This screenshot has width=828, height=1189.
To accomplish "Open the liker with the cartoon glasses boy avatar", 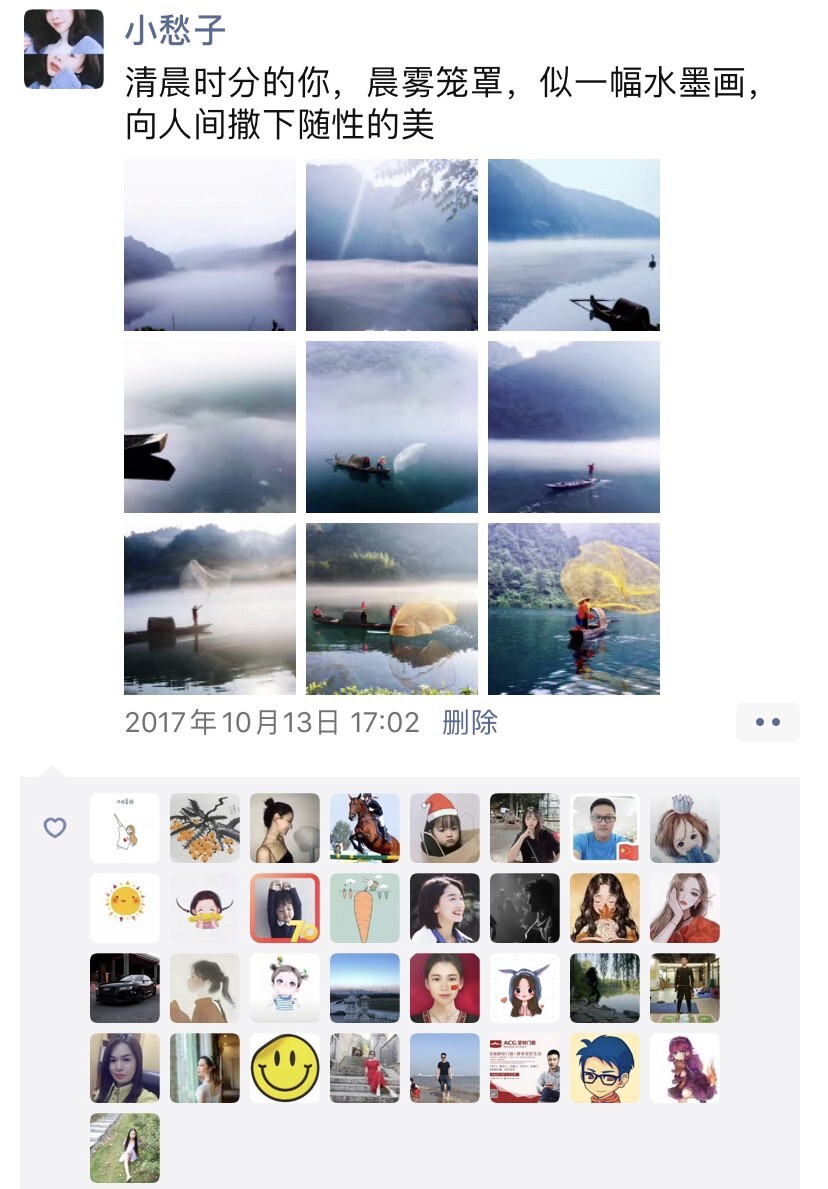I will [x=605, y=1068].
